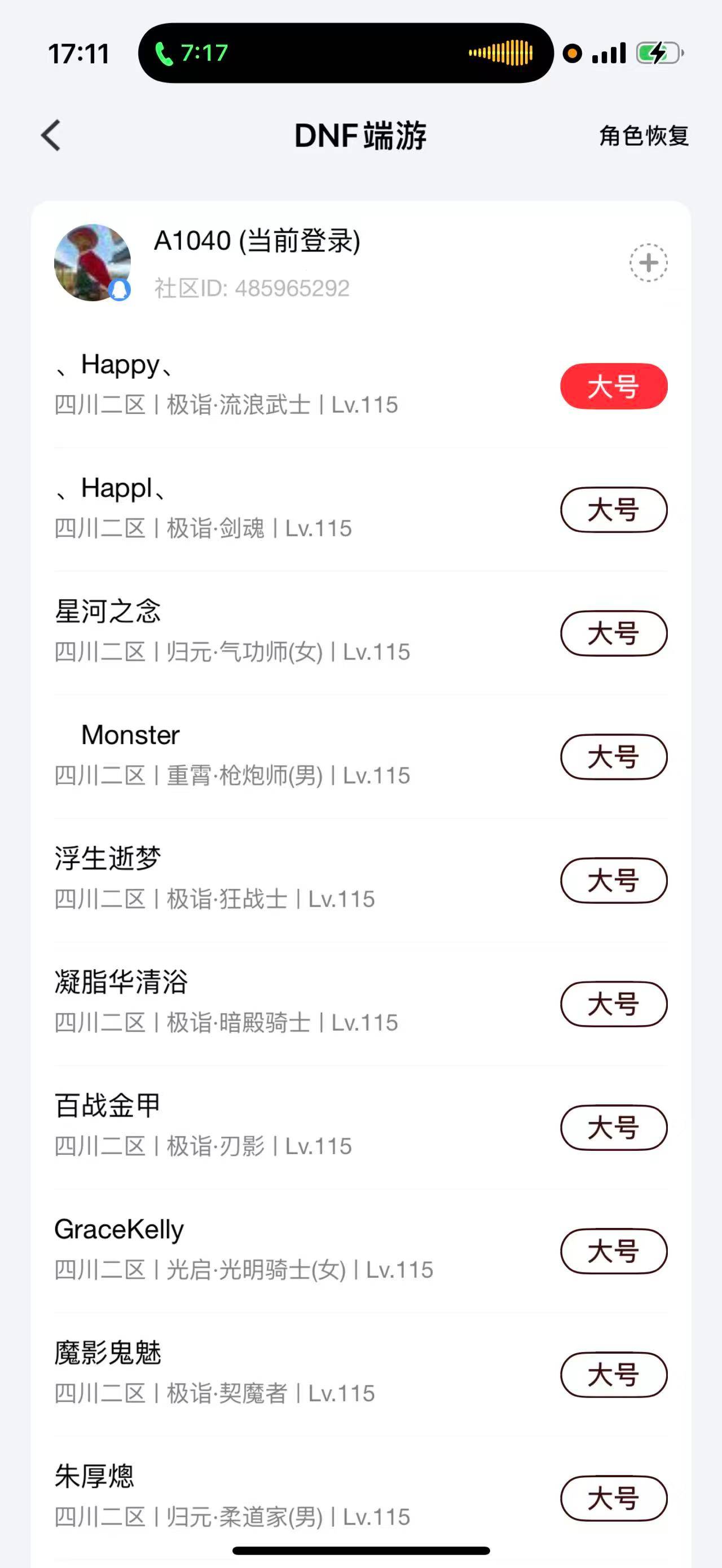This screenshot has width=722, height=1568.
Task: Tap the call duration 7:17 timer
Action: (205, 54)
